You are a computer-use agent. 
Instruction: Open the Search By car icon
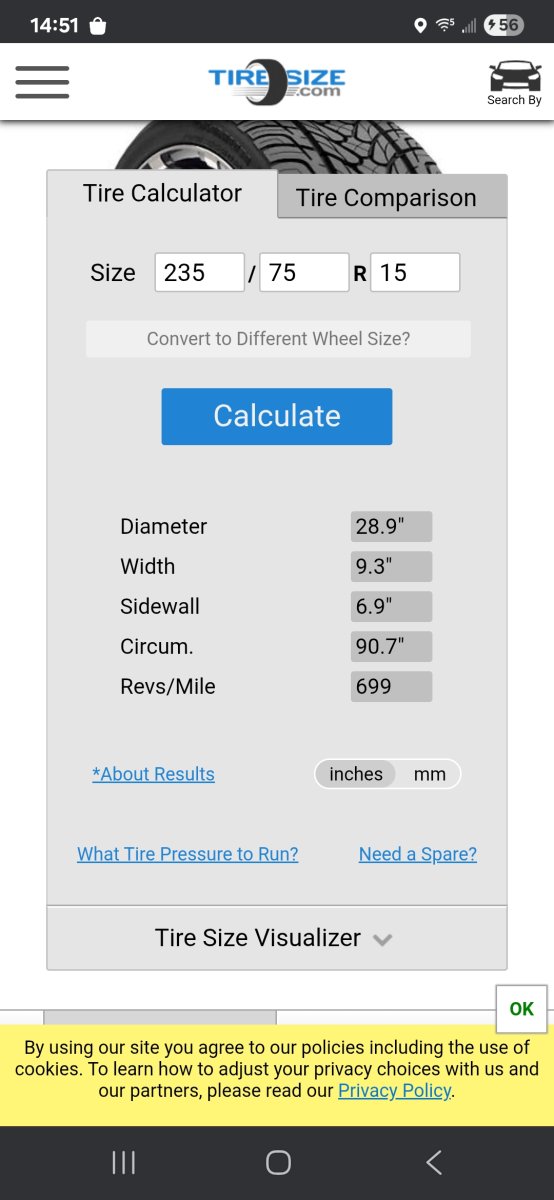coord(514,84)
